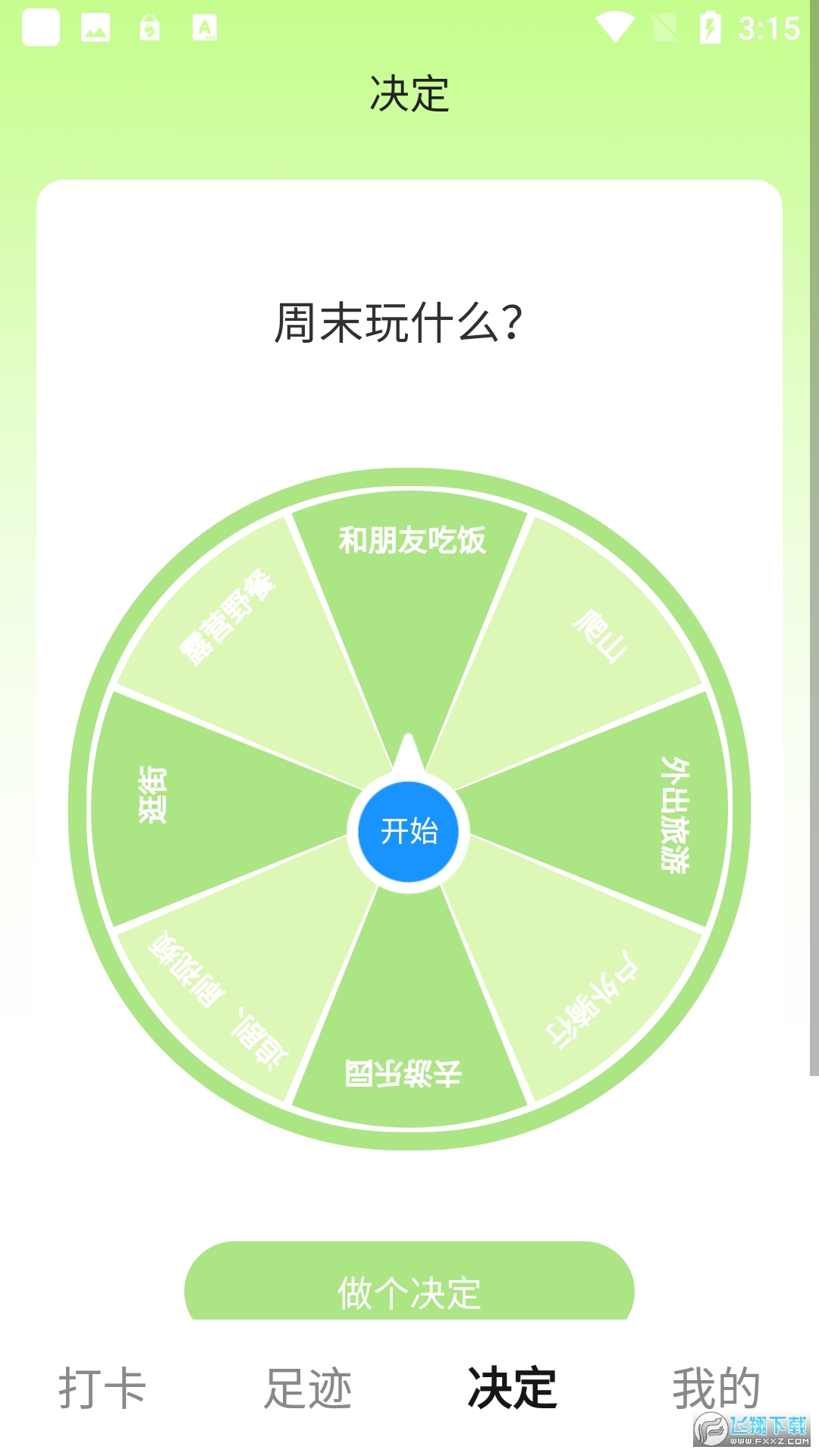Click the 爬山 segment on the wheel
Viewport: 819px width, 1456px height.
599,637
